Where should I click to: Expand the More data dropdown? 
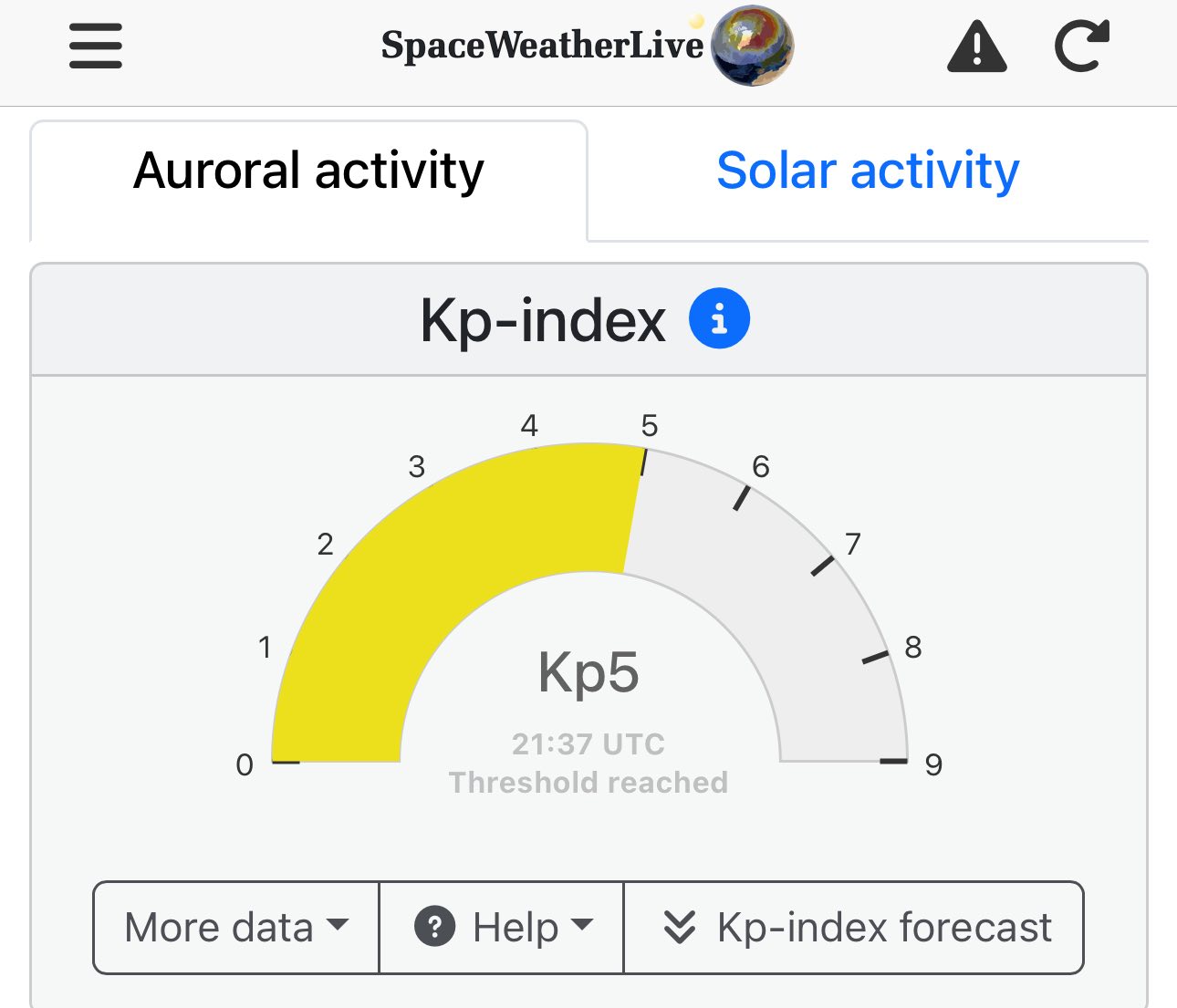tap(236, 928)
